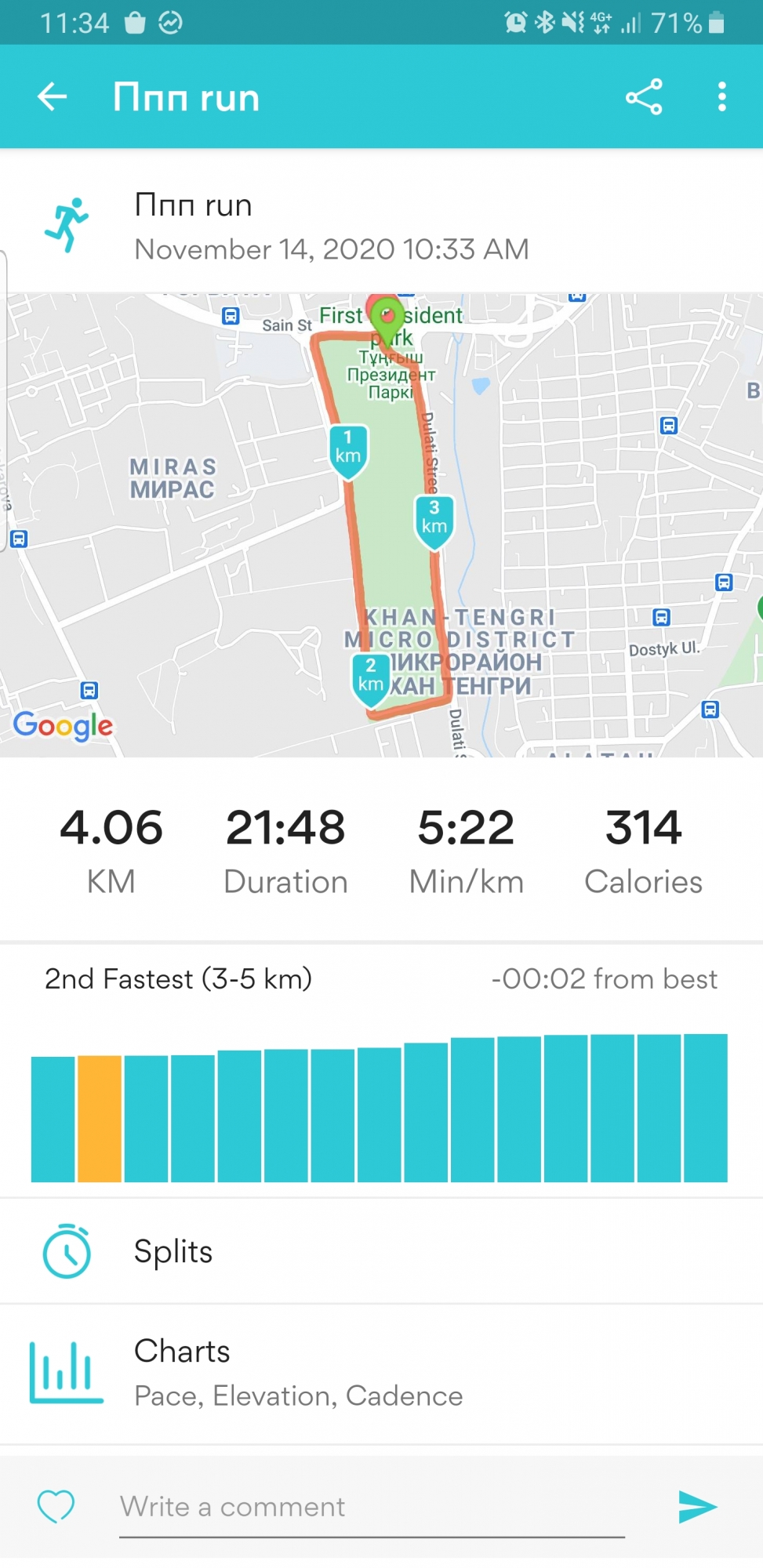Open the overflow menu
763x1568 pixels.
tap(721, 97)
